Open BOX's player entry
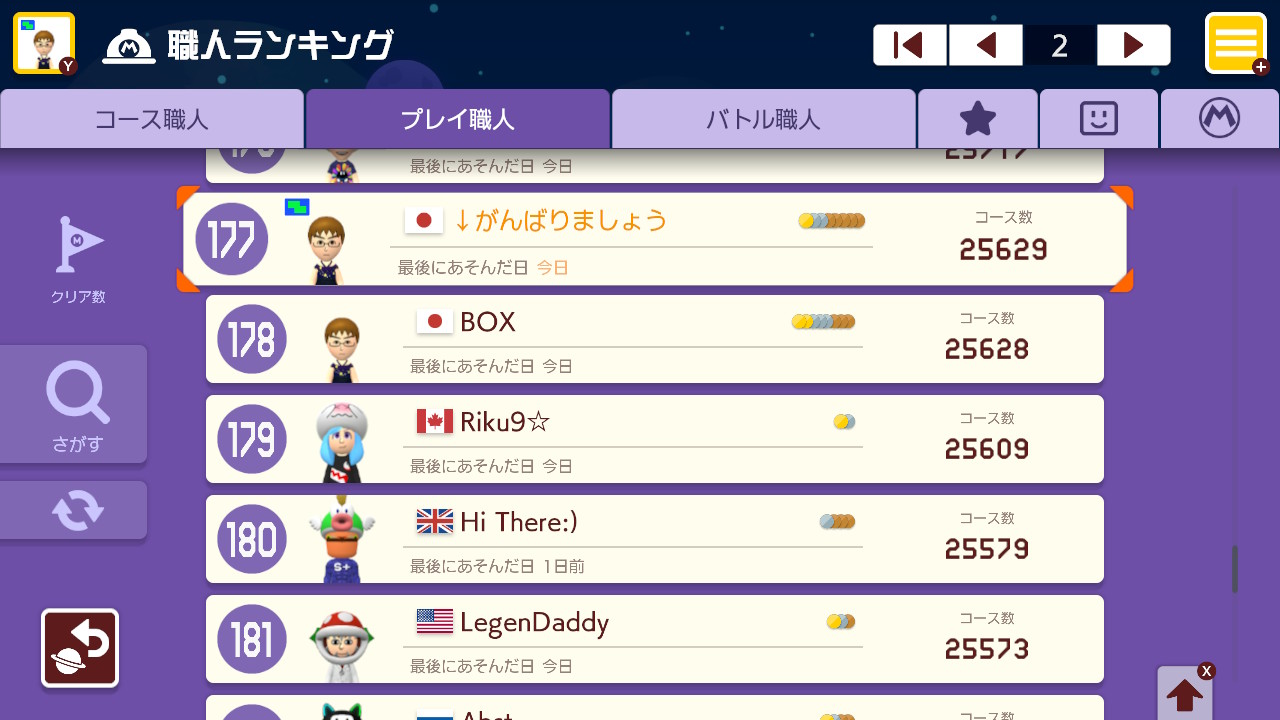 [654, 339]
